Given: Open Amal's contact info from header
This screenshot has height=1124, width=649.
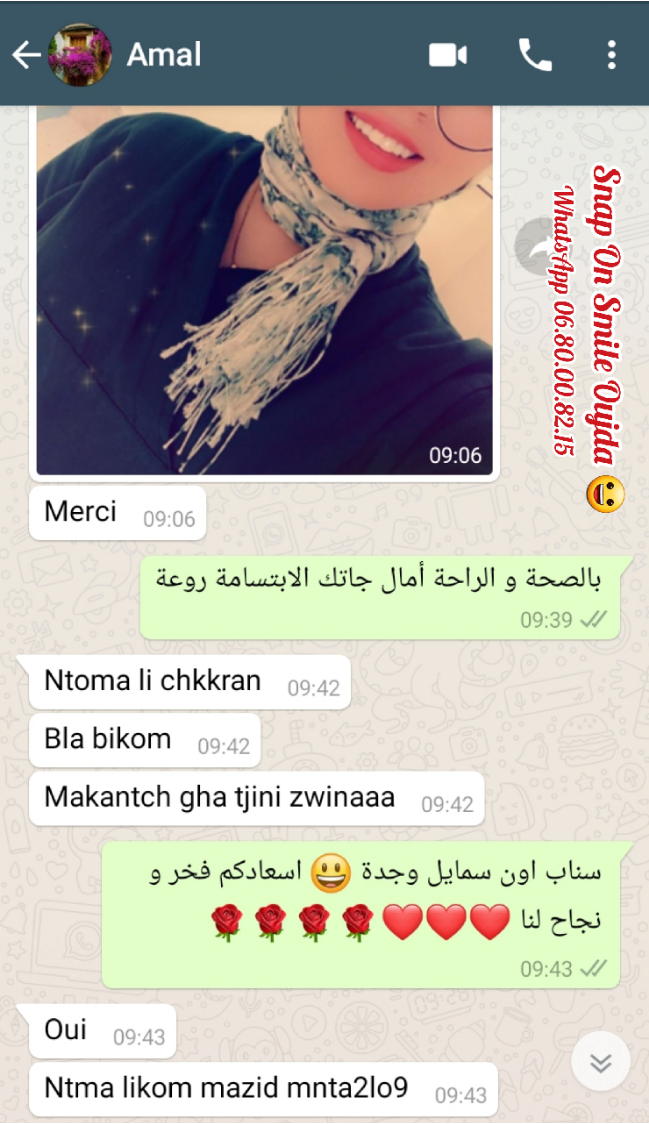Looking at the screenshot, I should 165,54.
